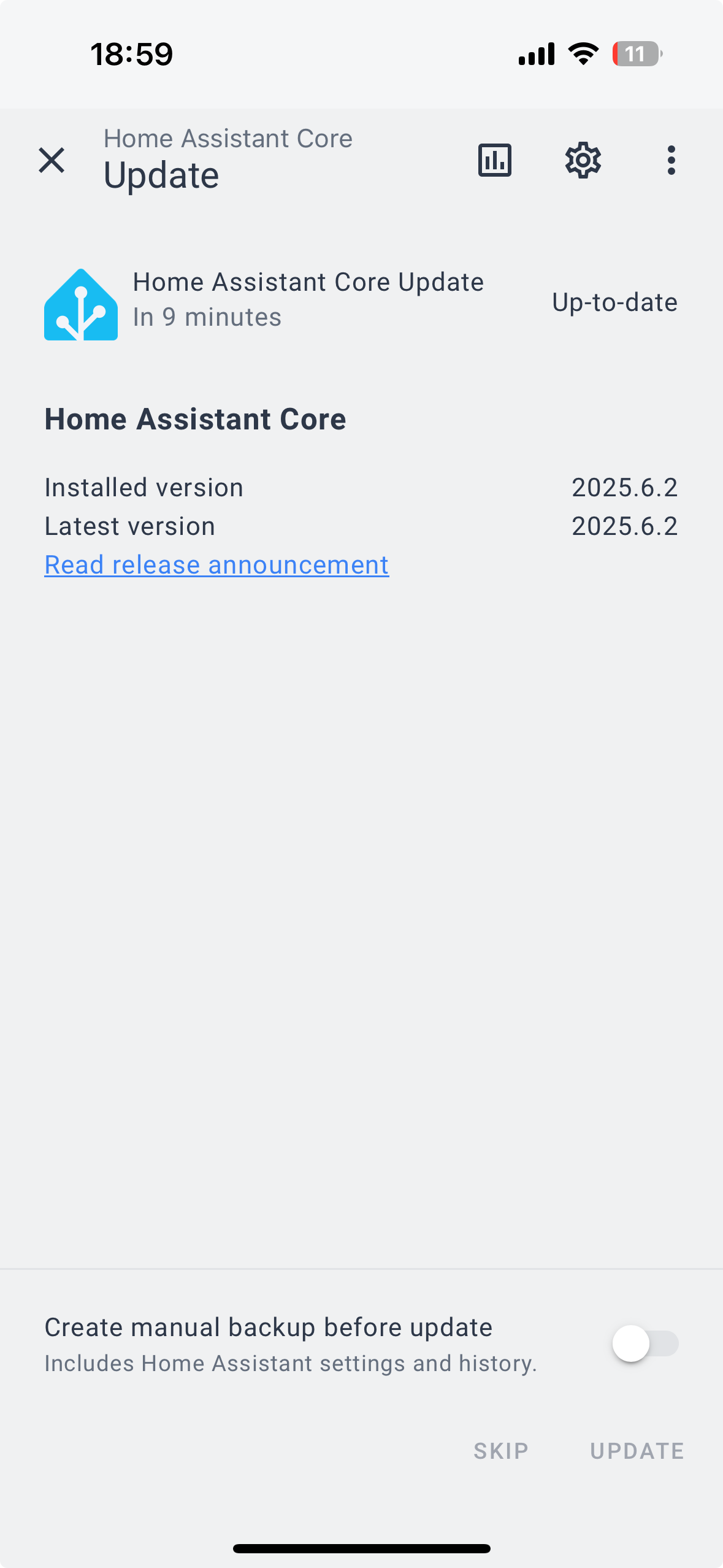Open the history chart icon

[x=495, y=160]
